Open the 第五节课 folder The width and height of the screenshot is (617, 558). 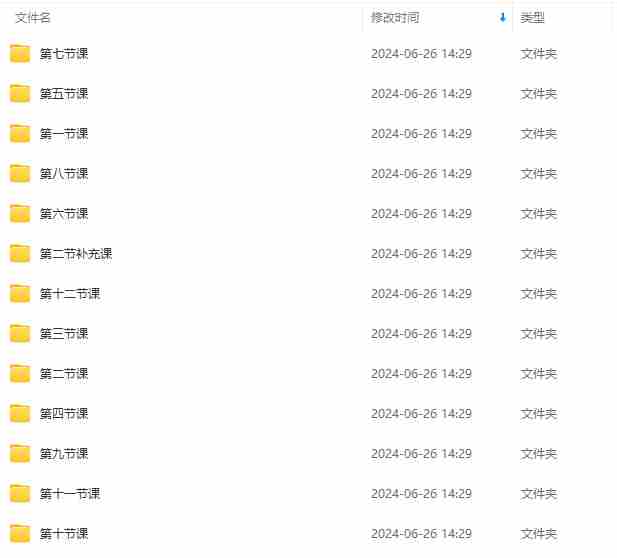(64, 94)
